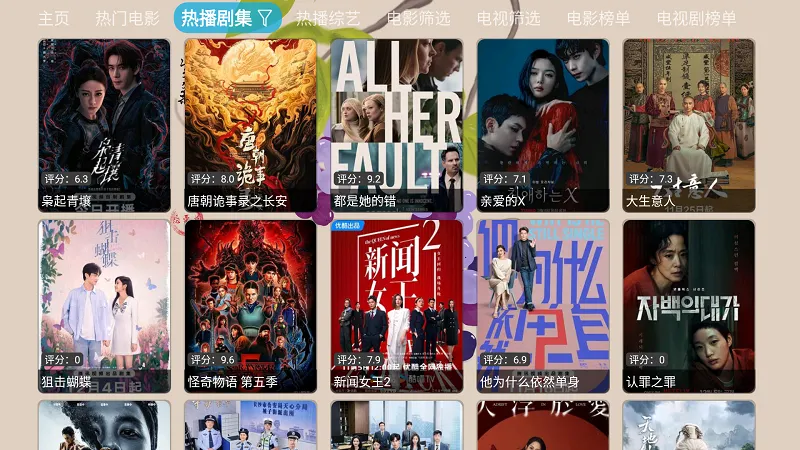This screenshot has height=450, width=800.
Task: Open 新闻女王2 details
Action: coord(396,306)
